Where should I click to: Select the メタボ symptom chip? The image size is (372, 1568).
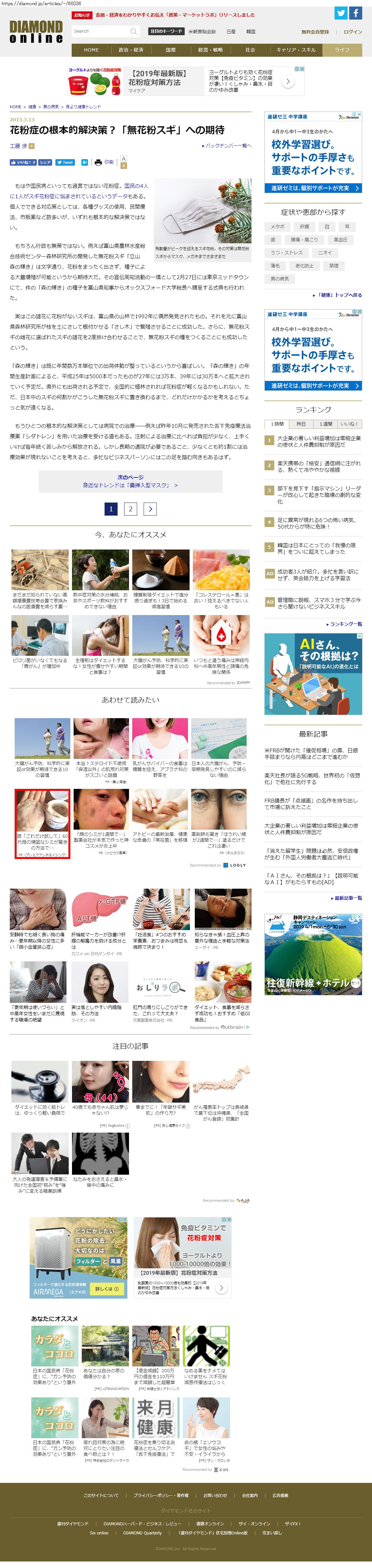[278, 226]
